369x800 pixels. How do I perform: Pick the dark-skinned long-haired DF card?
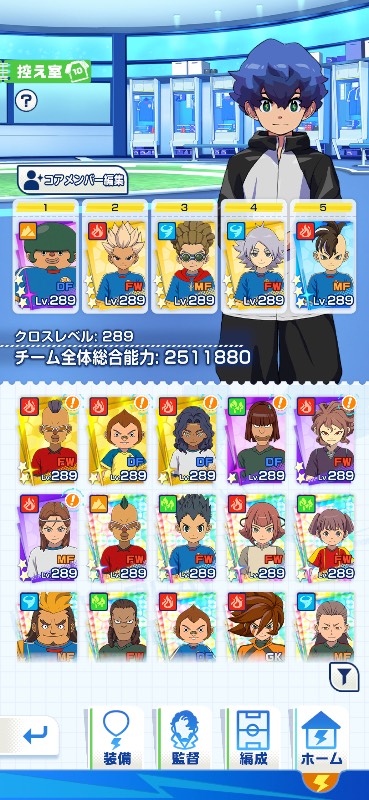[x=187, y=440]
